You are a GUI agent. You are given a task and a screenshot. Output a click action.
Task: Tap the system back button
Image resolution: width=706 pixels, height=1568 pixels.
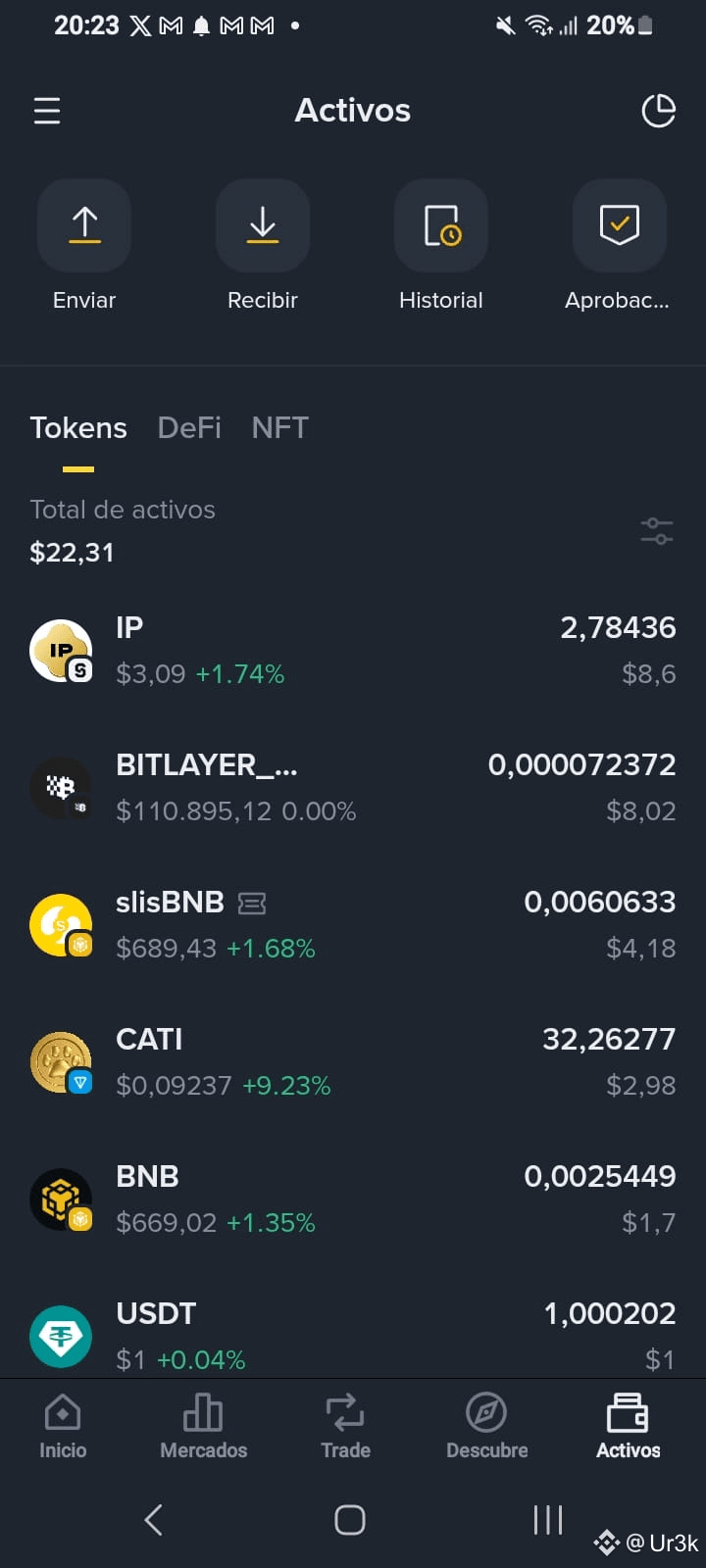coord(154,1520)
